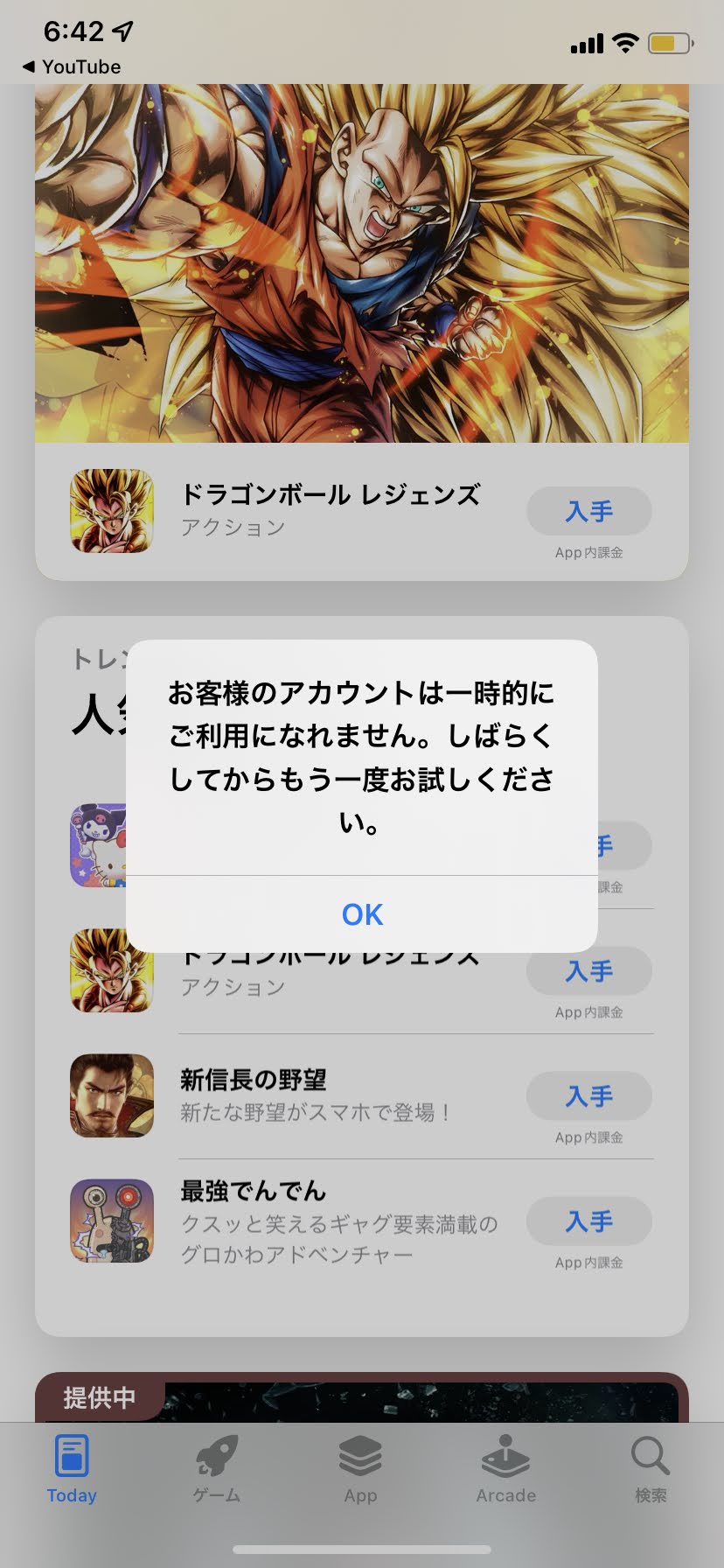Select the Today tab

72,1470
